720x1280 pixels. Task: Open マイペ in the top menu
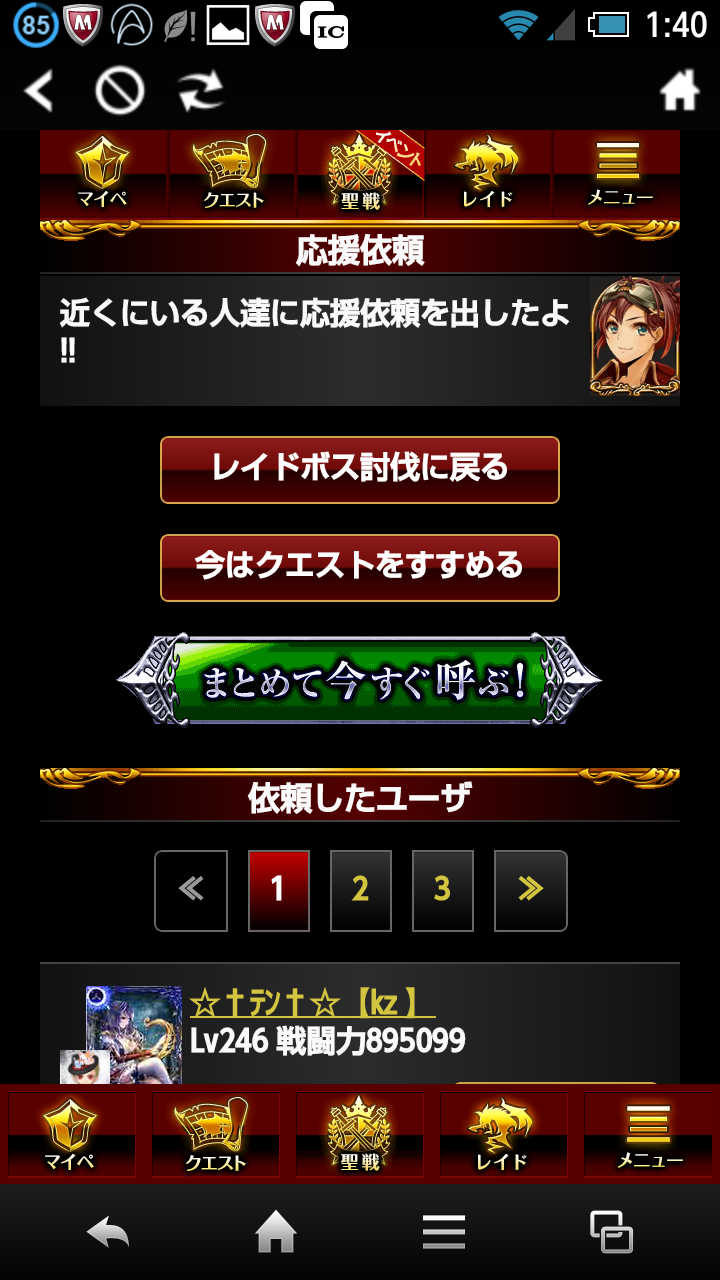click(103, 174)
